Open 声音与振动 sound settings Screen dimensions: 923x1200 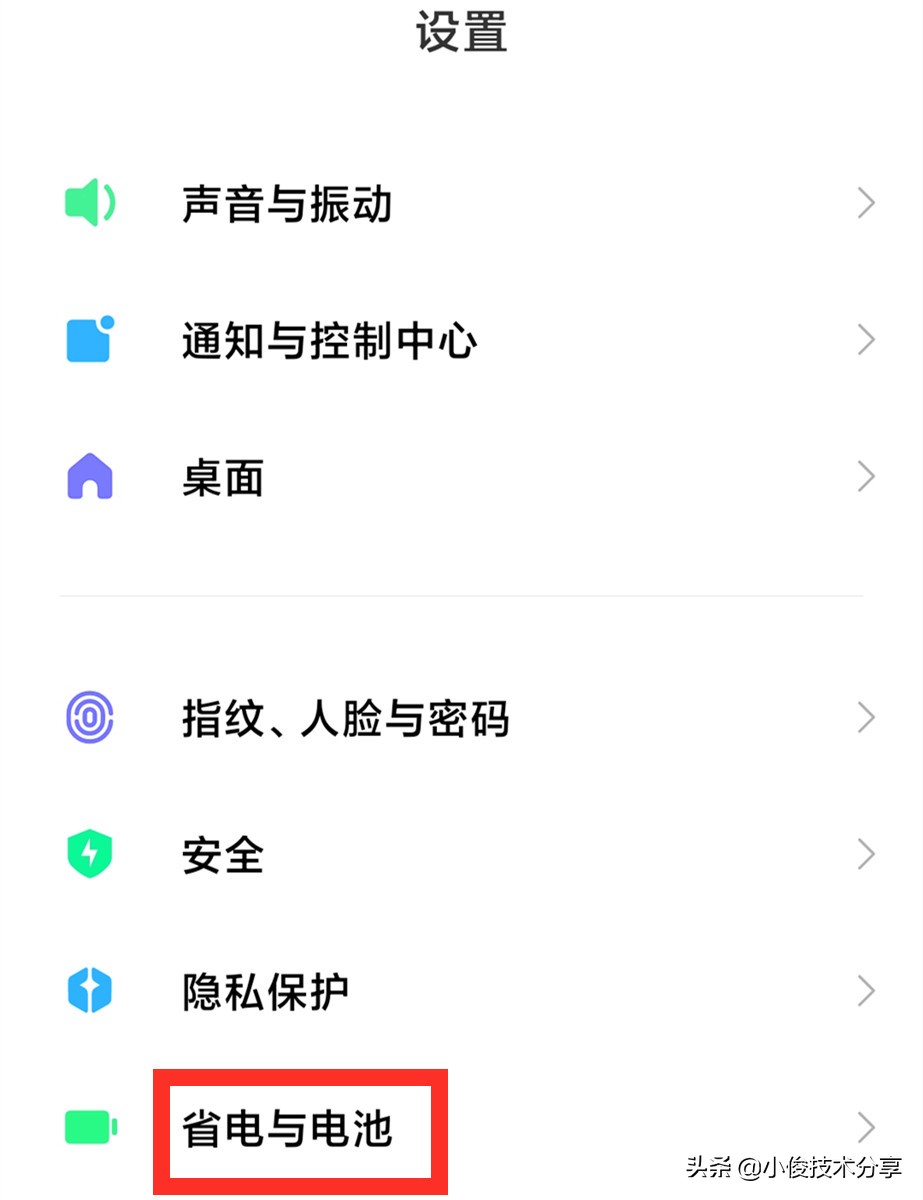click(x=287, y=203)
